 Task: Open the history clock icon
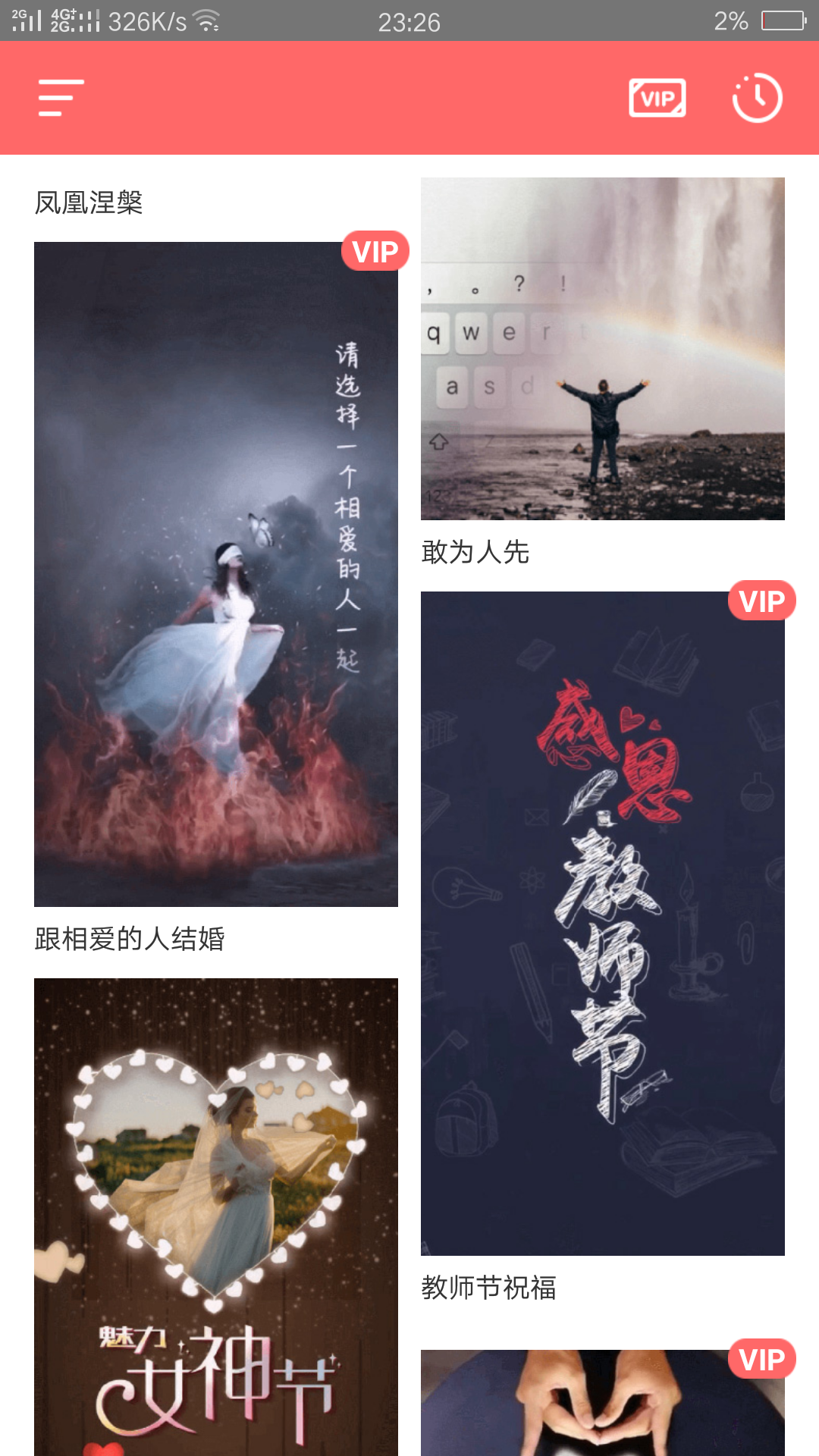[x=757, y=98]
